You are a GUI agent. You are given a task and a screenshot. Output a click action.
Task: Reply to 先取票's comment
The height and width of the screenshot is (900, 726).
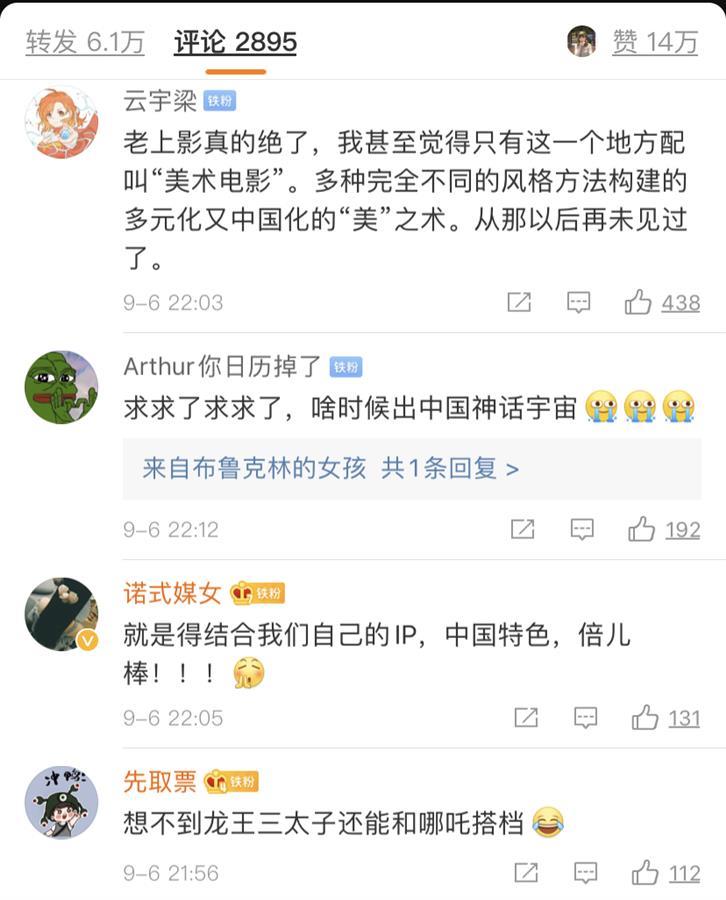[x=586, y=873]
